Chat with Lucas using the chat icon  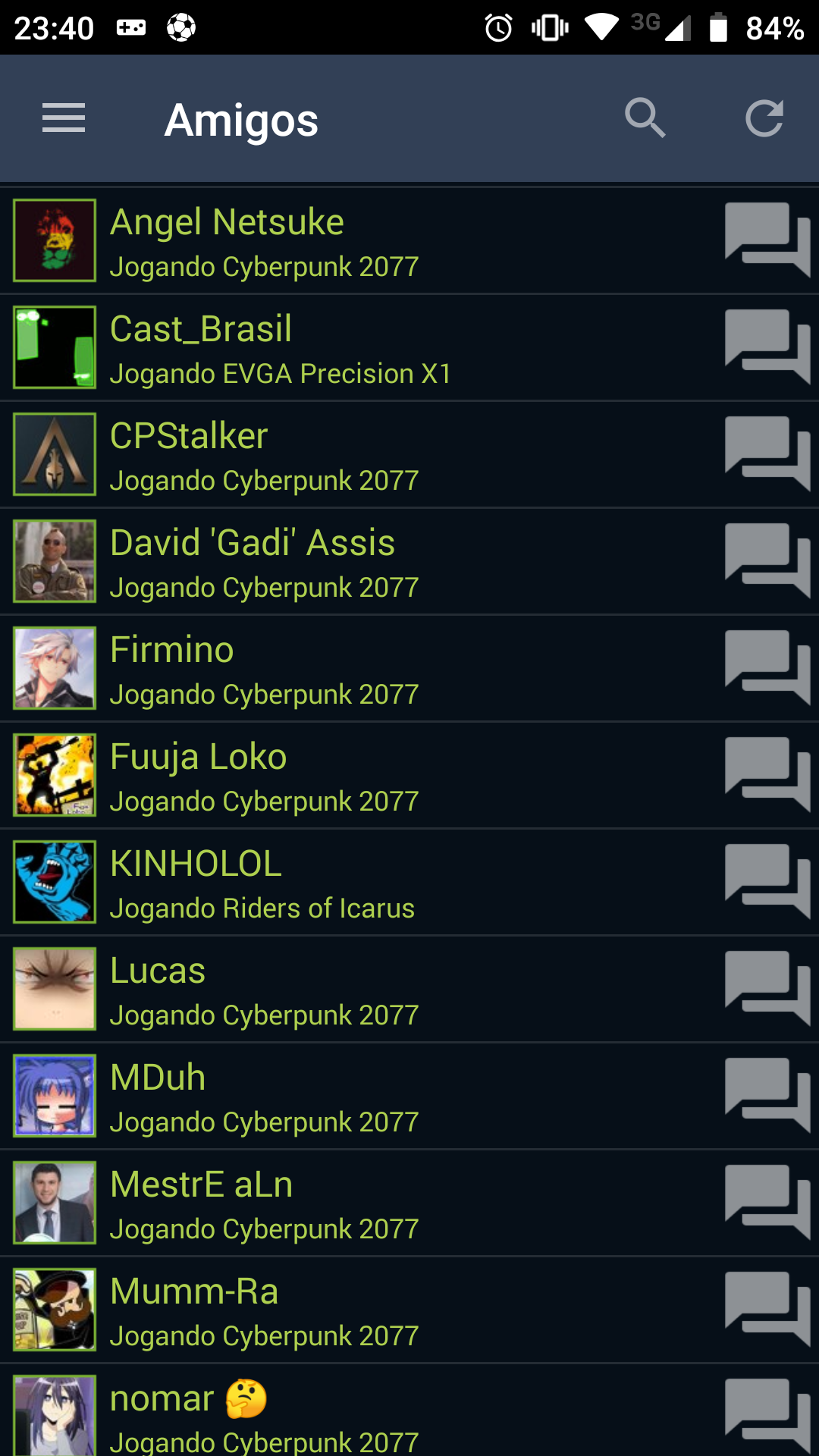pos(766,989)
